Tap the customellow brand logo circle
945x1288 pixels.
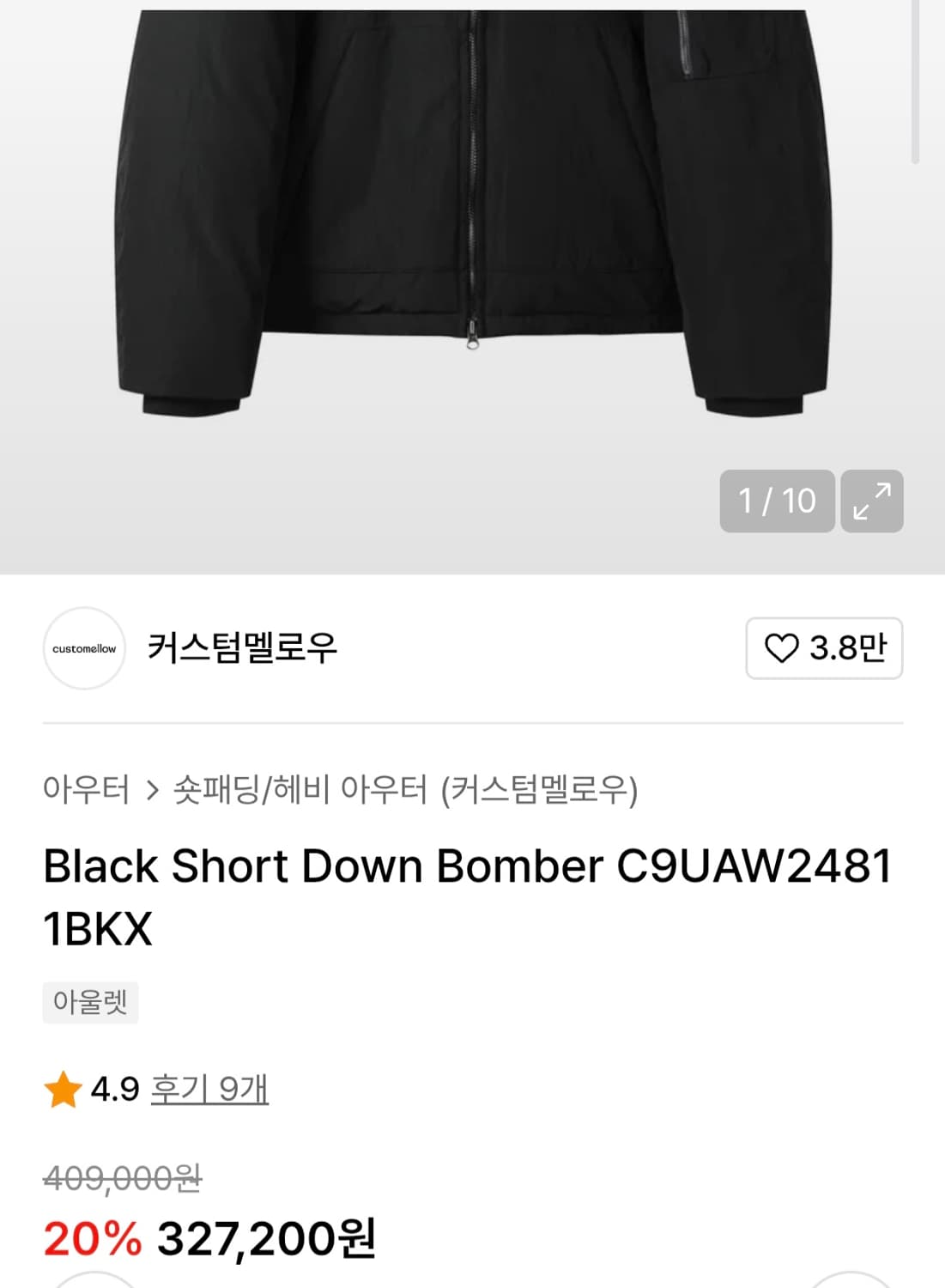[x=83, y=650]
